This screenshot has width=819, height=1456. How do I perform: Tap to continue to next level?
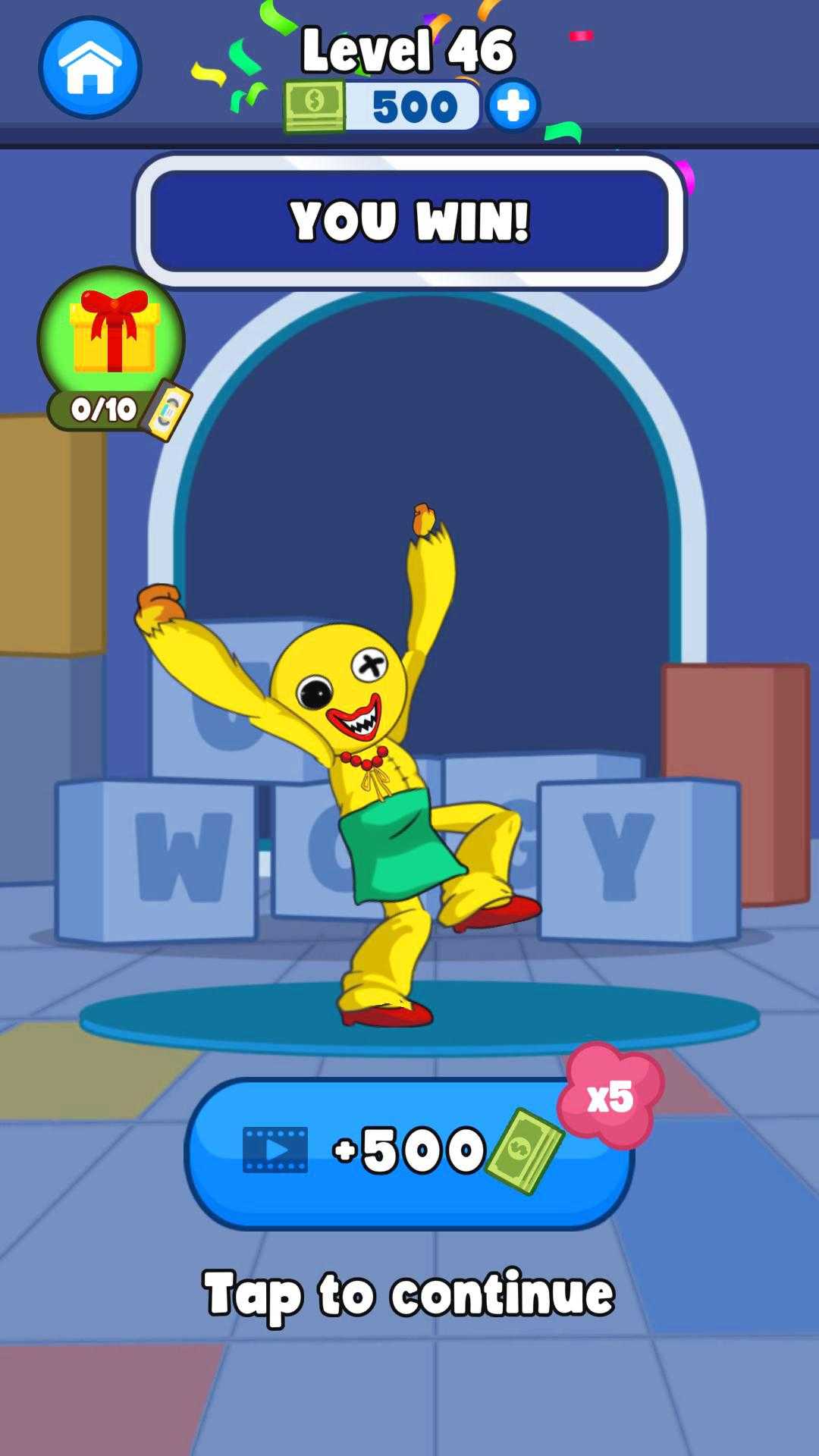pyautogui.click(x=409, y=1294)
